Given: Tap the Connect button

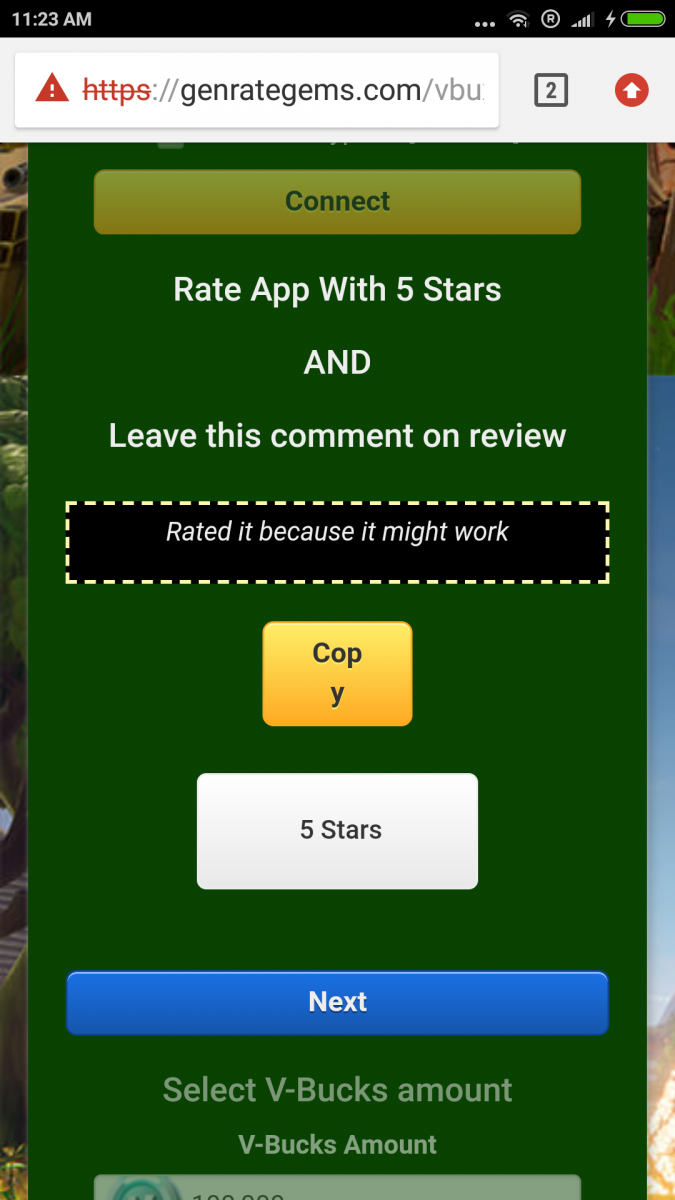Looking at the screenshot, I should point(337,202).
